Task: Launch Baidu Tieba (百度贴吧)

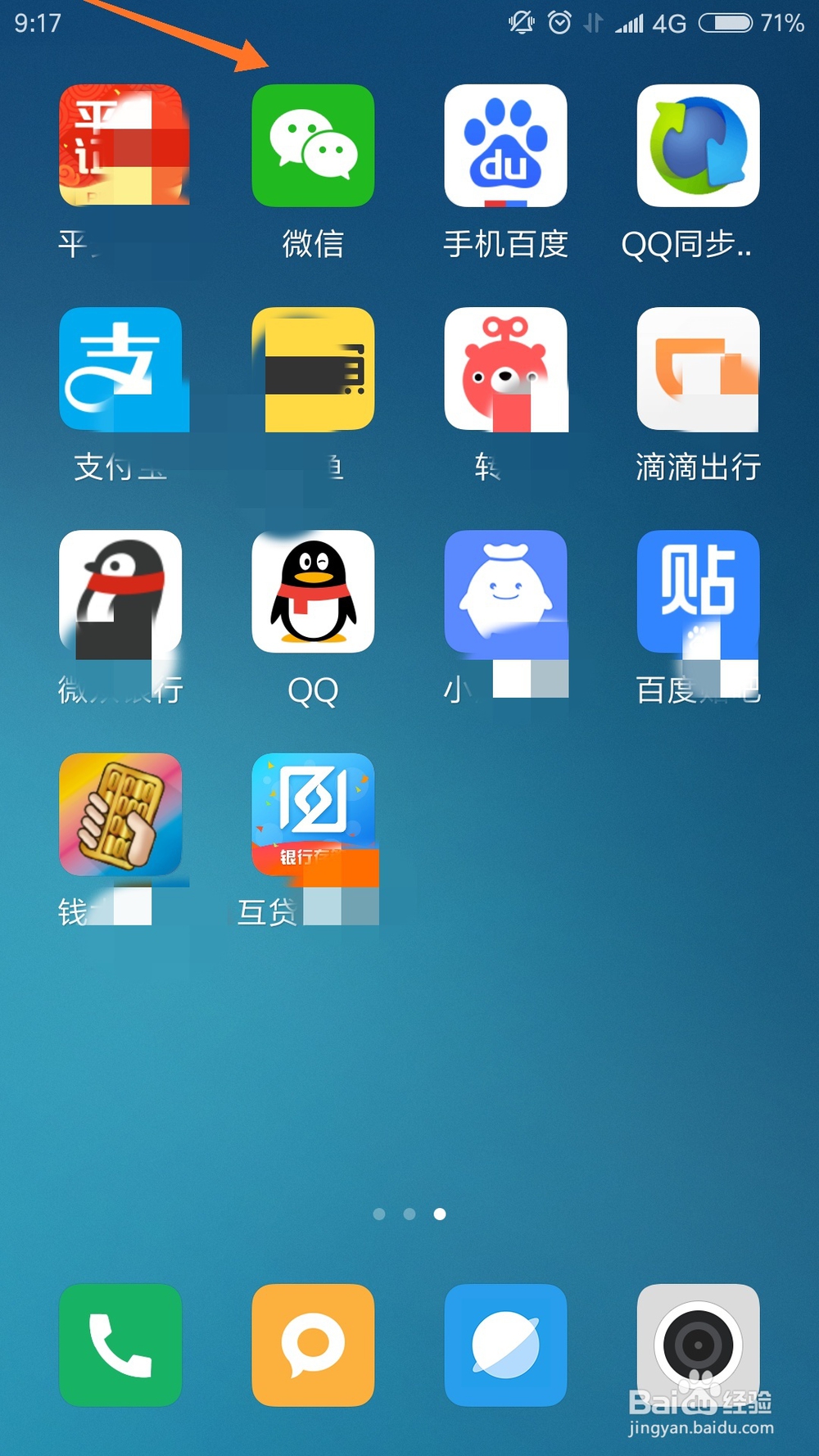Action: pos(697,591)
